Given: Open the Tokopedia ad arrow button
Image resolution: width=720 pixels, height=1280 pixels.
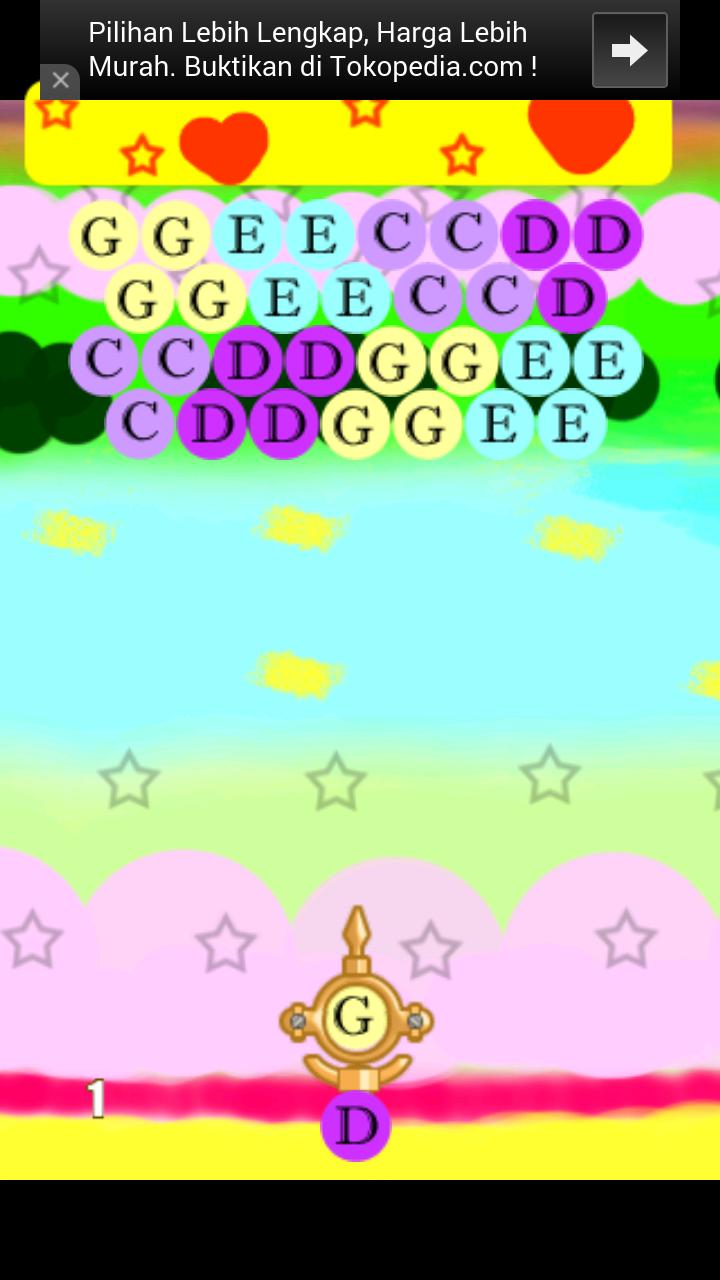Looking at the screenshot, I should 629,50.
